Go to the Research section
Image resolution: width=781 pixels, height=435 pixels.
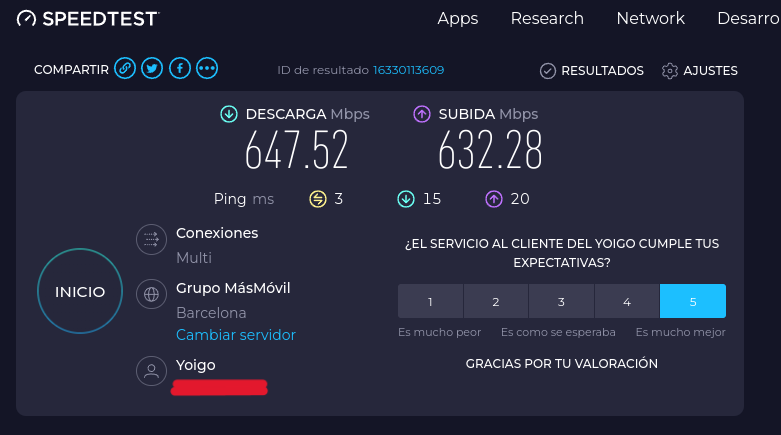click(x=547, y=18)
